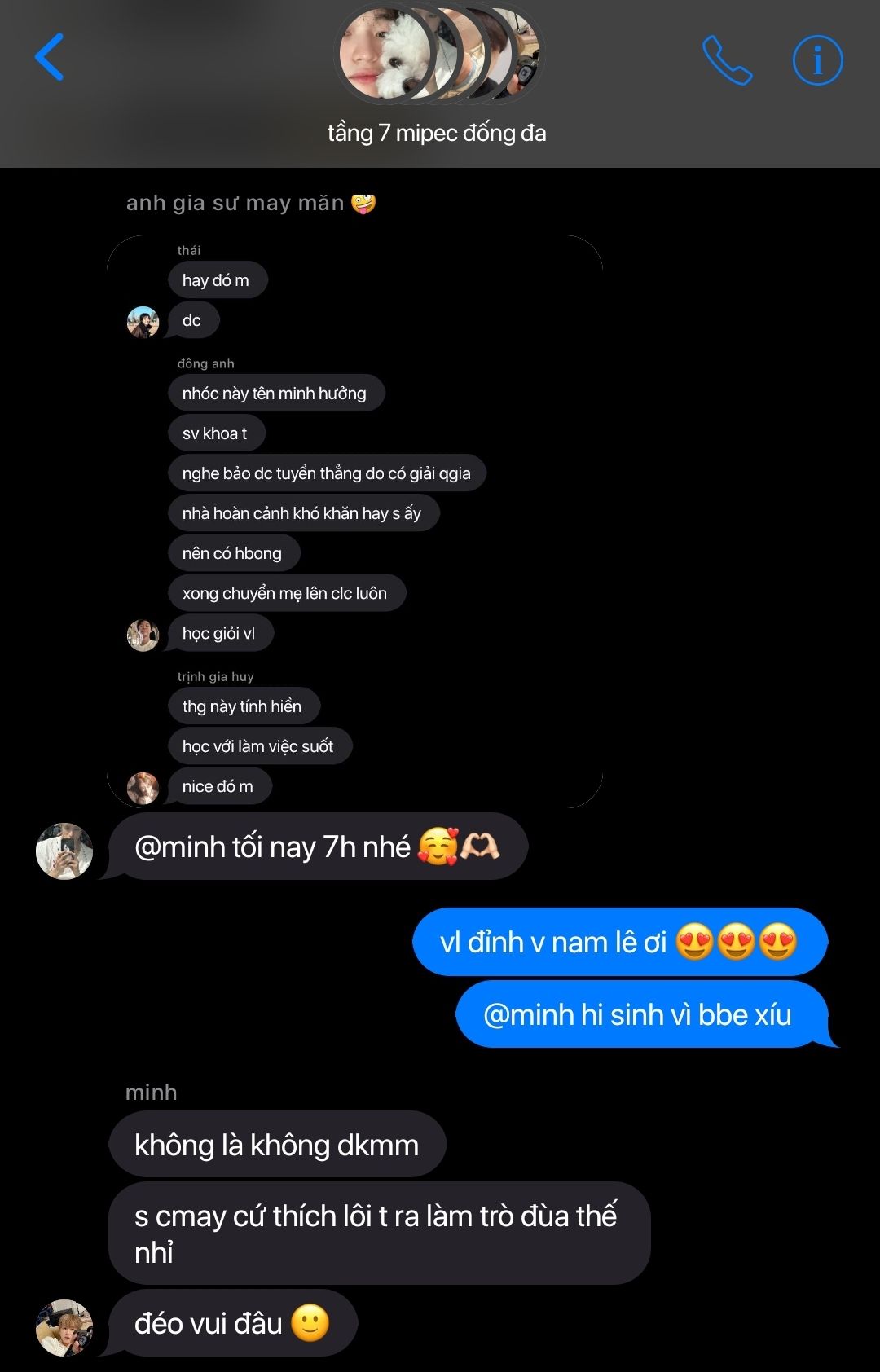Open the group info details

(x=817, y=59)
